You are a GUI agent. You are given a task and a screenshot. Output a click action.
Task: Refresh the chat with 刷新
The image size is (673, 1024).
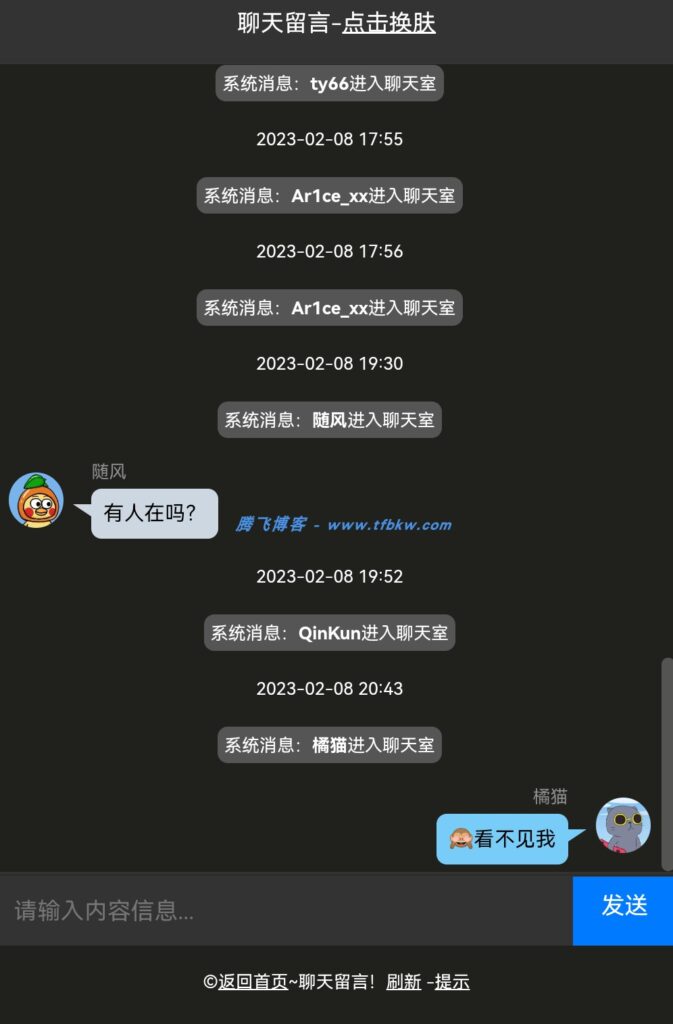(404, 982)
